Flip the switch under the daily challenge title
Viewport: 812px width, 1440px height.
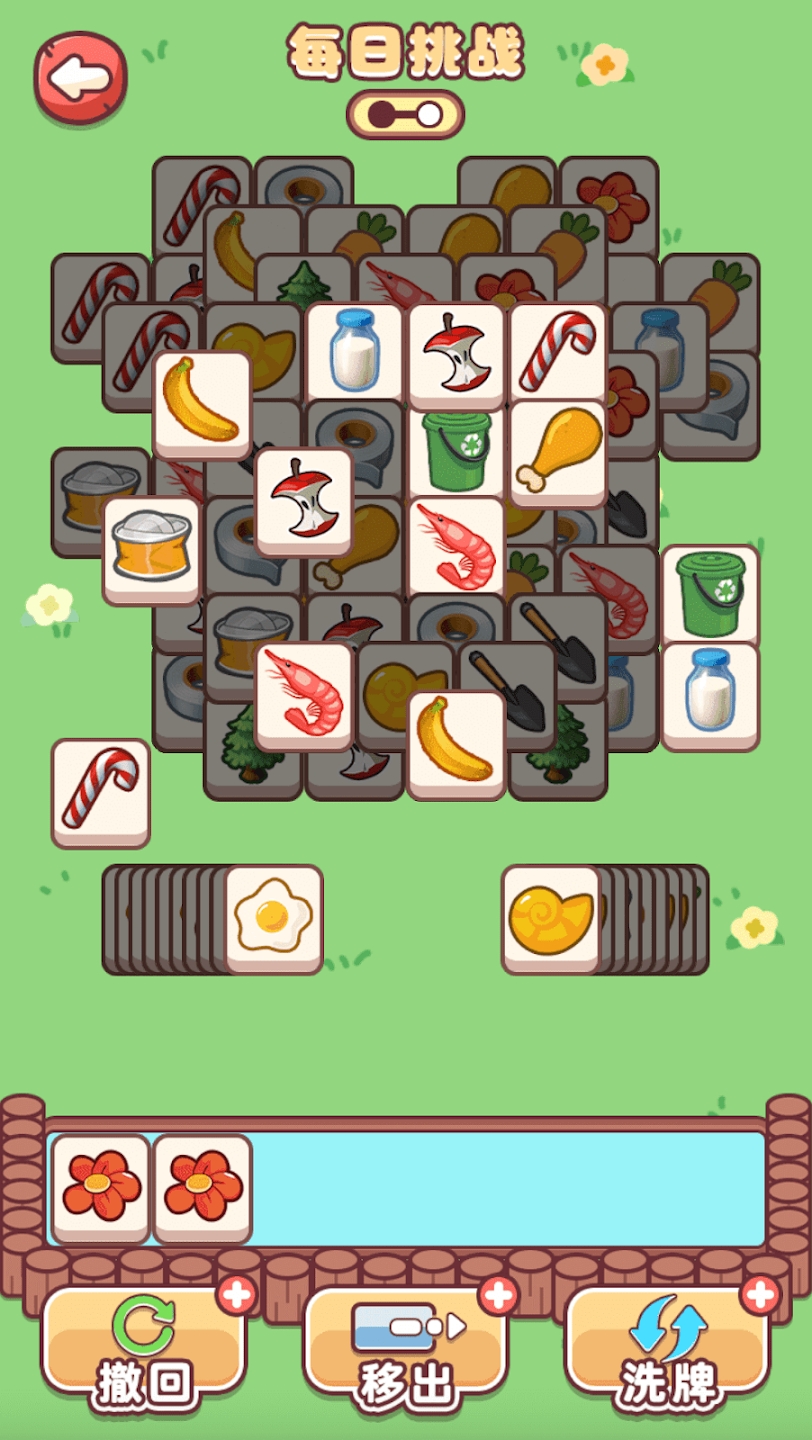pyautogui.click(x=405, y=115)
